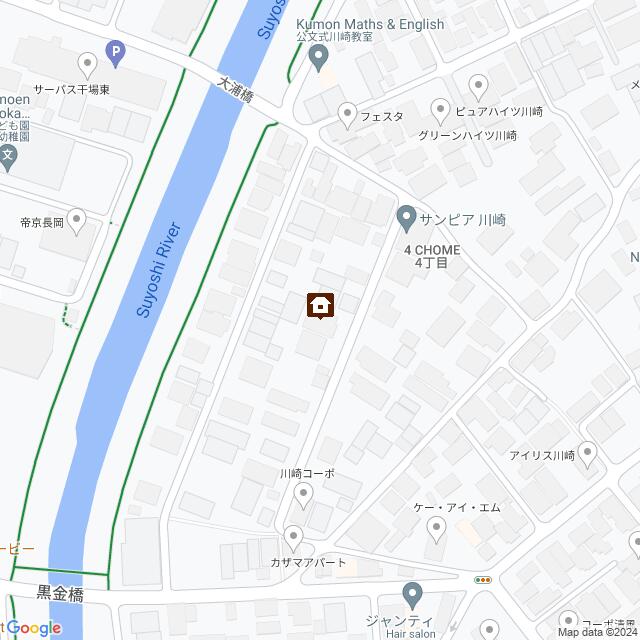Tap the サーパス干場東 pin

[x=87, y=66]
